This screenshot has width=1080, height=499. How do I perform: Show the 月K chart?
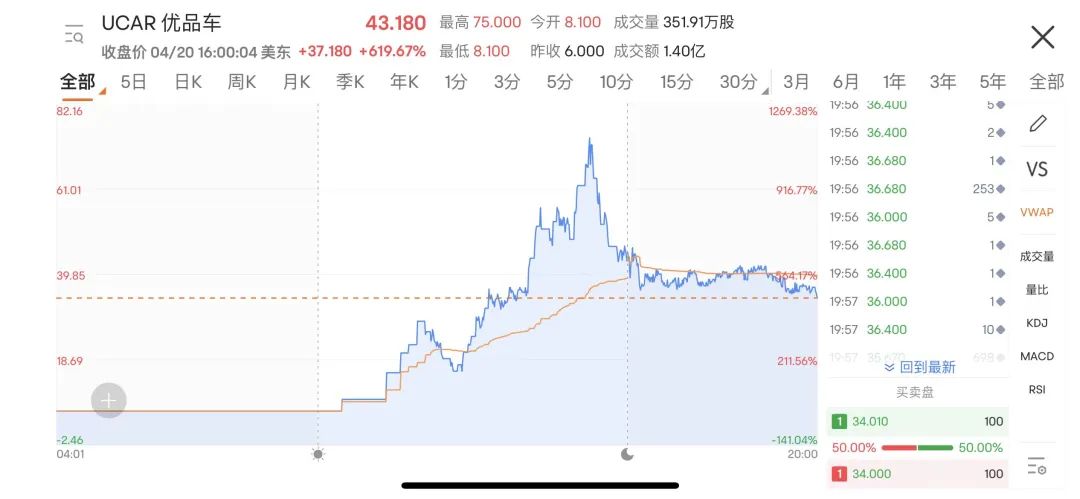coord(296,82)
